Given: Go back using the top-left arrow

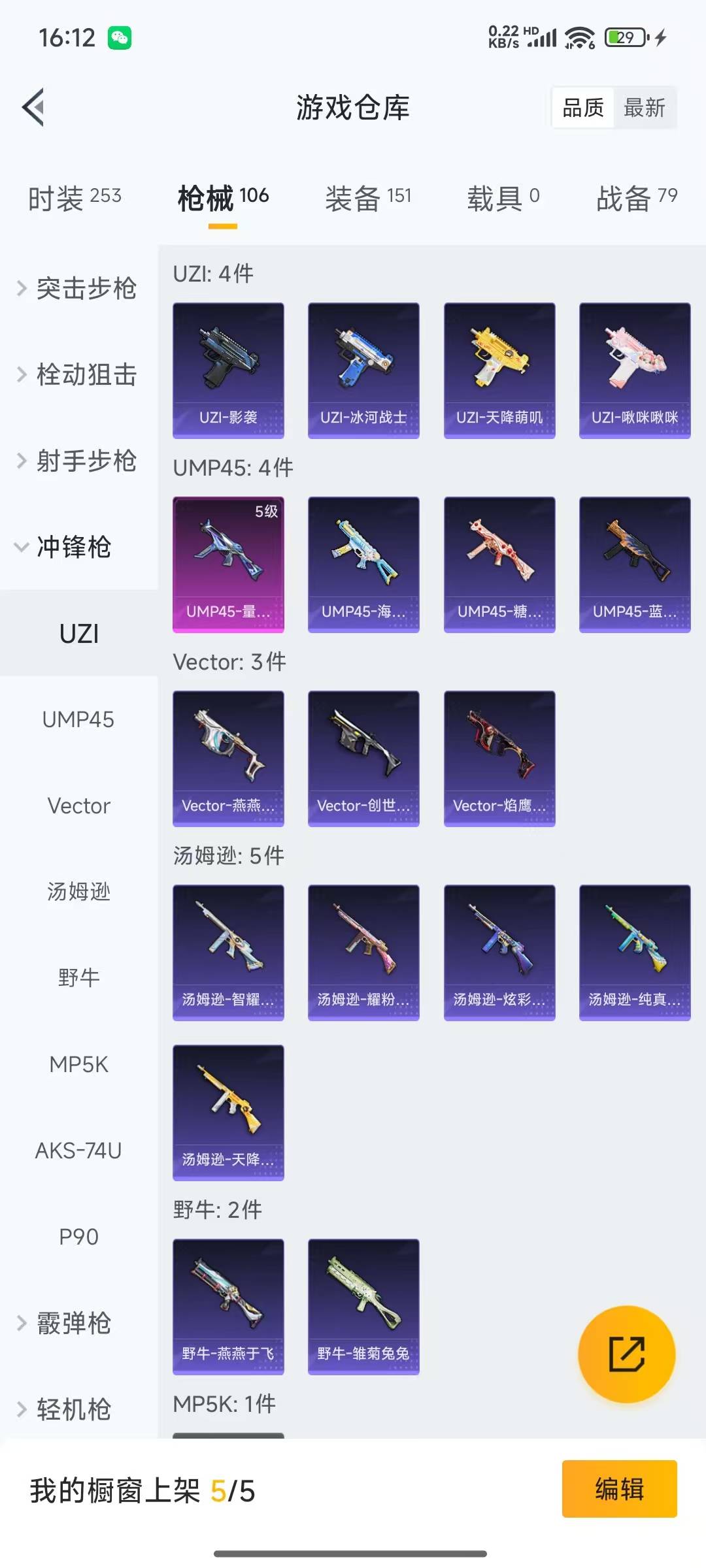Looking at the screenshot, I should tap(34, 107).
